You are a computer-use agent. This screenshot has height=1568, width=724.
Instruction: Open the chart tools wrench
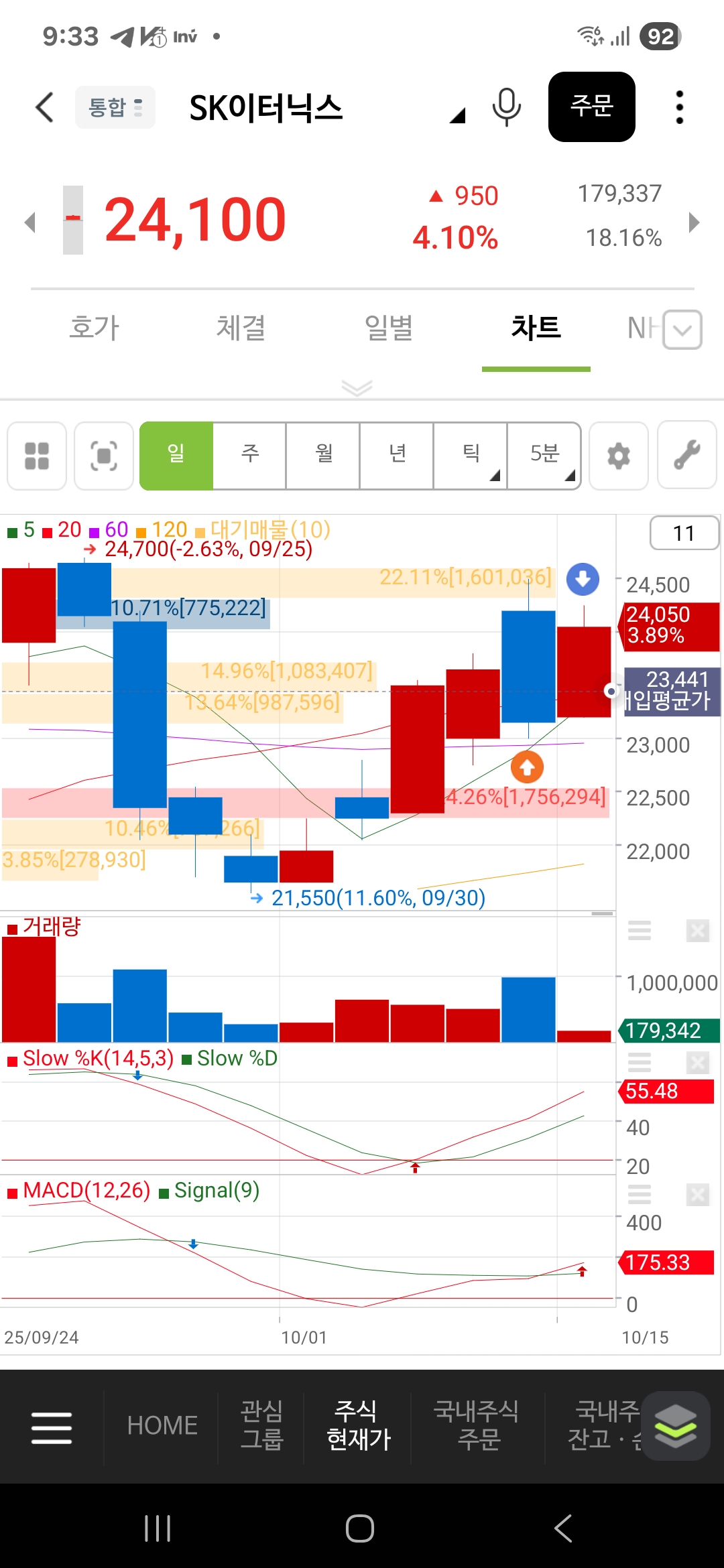[687, 456]
